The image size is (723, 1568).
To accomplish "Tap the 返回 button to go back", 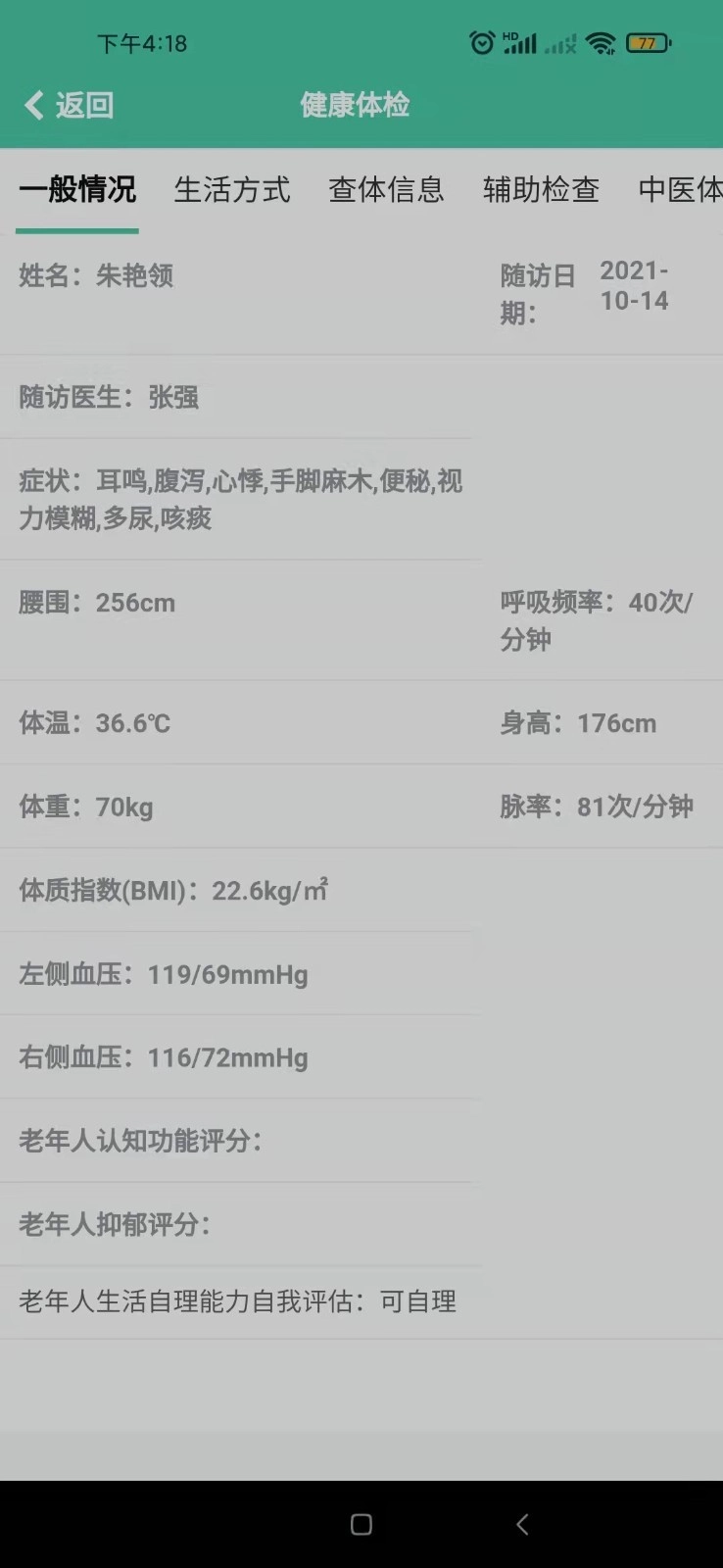I will [69, 105].
